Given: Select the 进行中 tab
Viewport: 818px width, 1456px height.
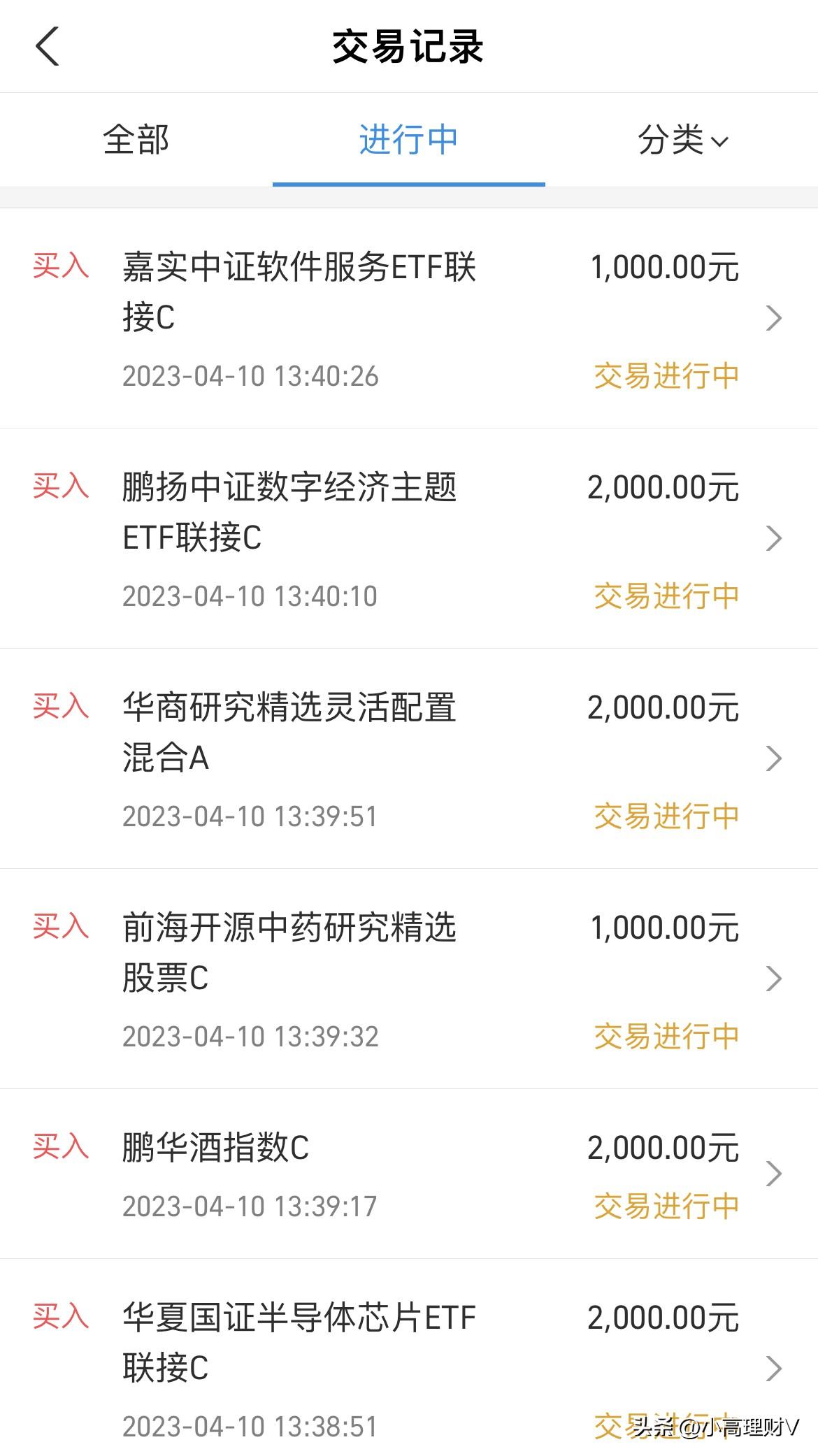Looking at the screenshot, I should (x=409, y=139).
